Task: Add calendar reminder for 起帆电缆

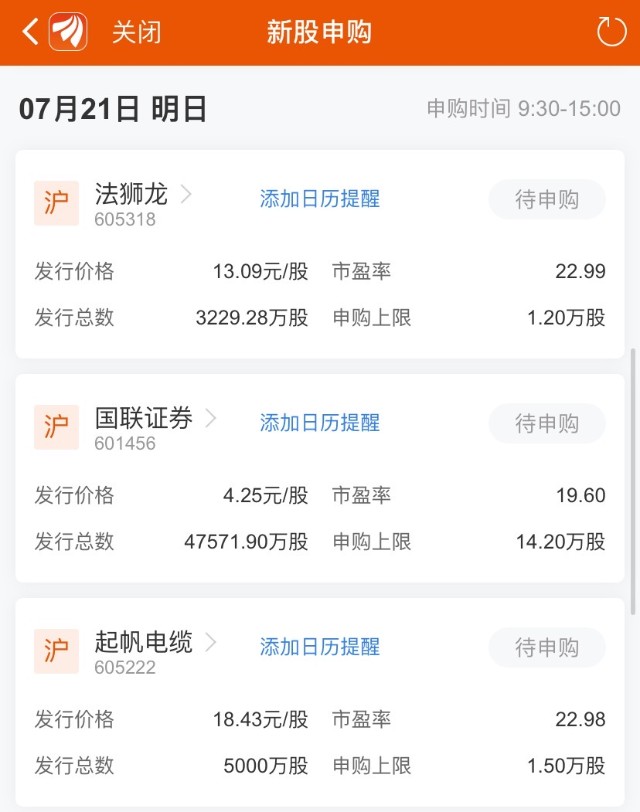Action: [320, 647]
